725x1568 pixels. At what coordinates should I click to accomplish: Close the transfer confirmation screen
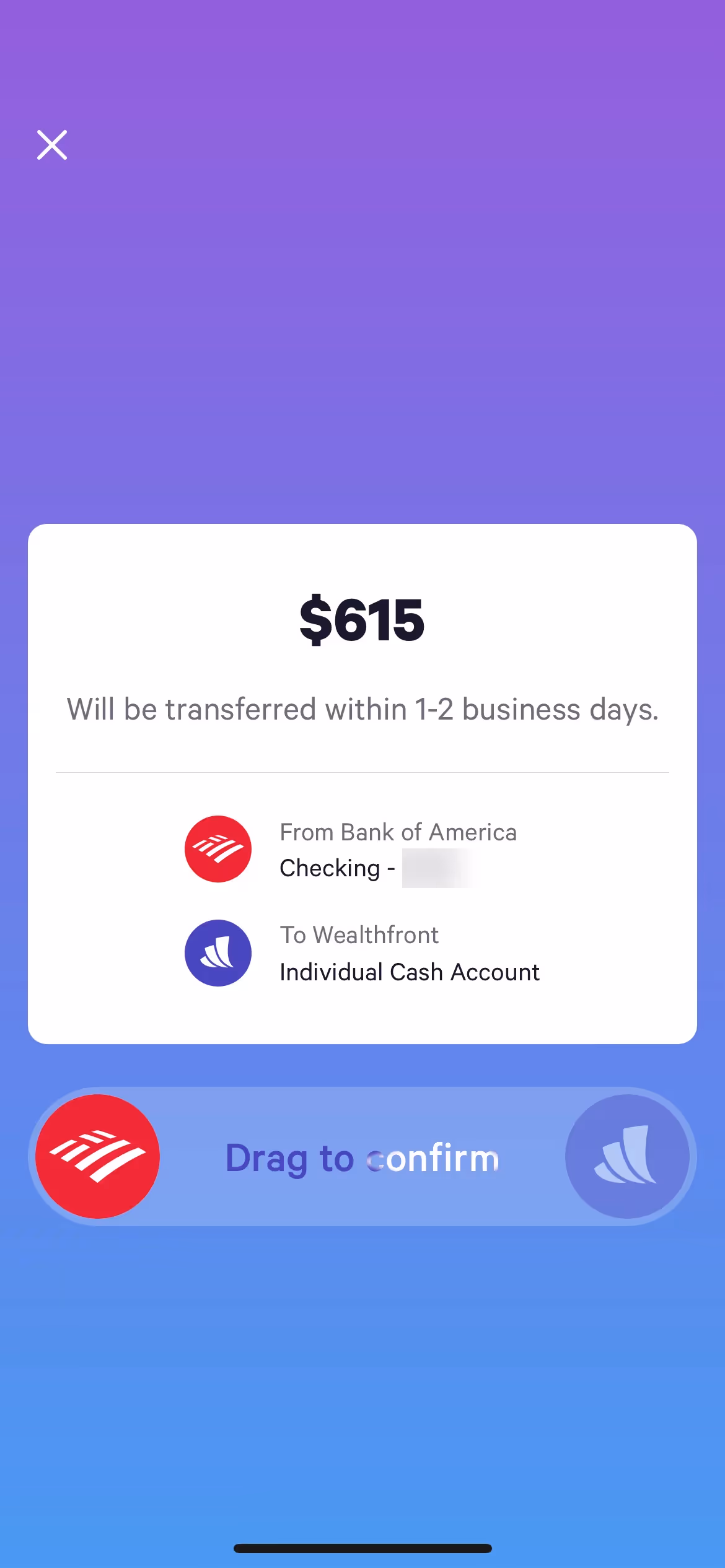pos(52,145)
